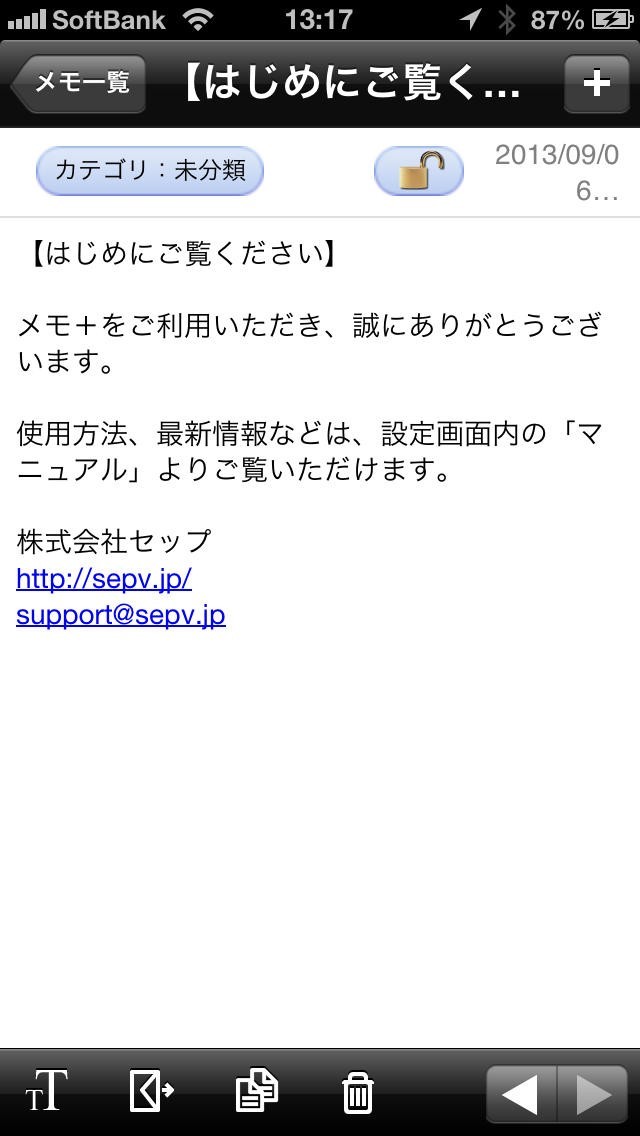Change the カテゴリ：未分類 category

coord(150,171)
